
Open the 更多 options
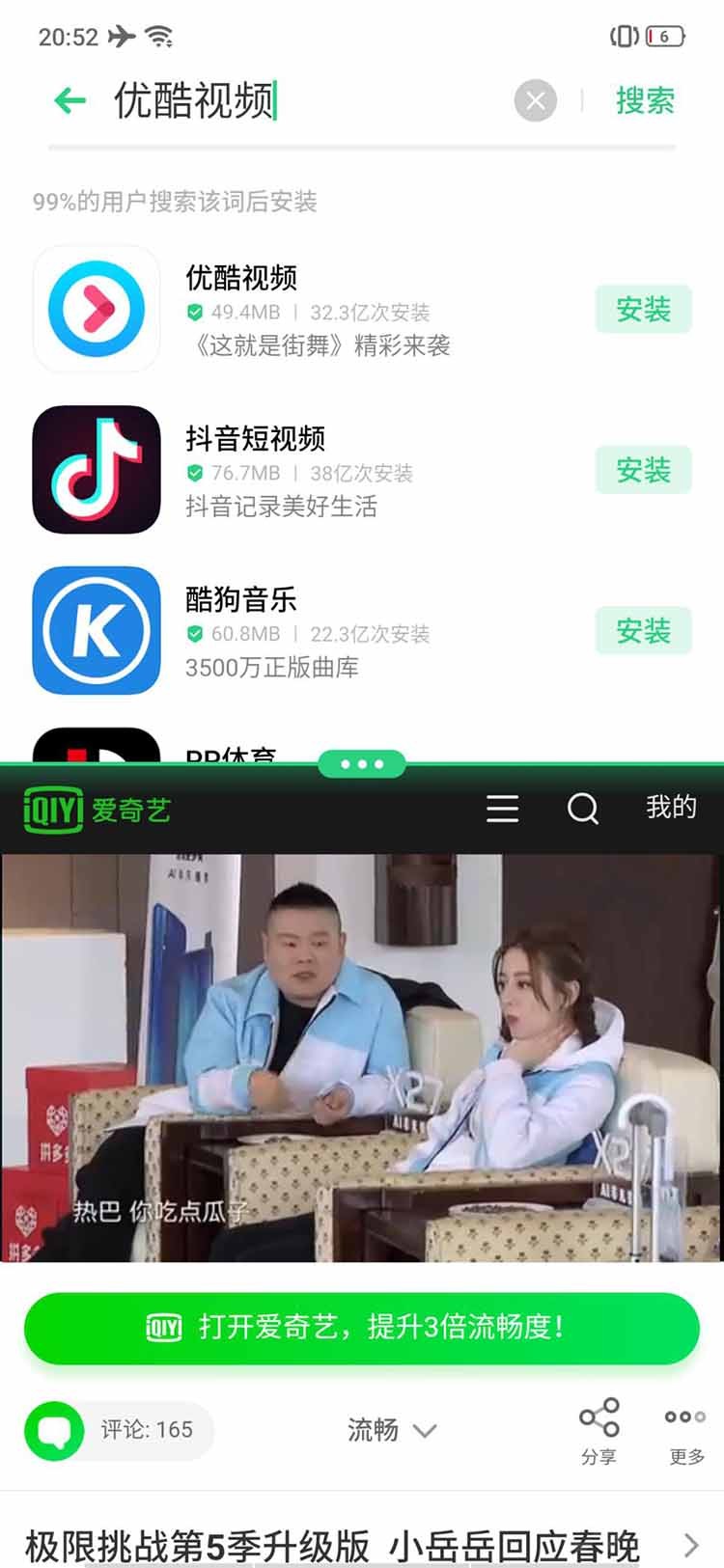click(x=685, y=1430)
